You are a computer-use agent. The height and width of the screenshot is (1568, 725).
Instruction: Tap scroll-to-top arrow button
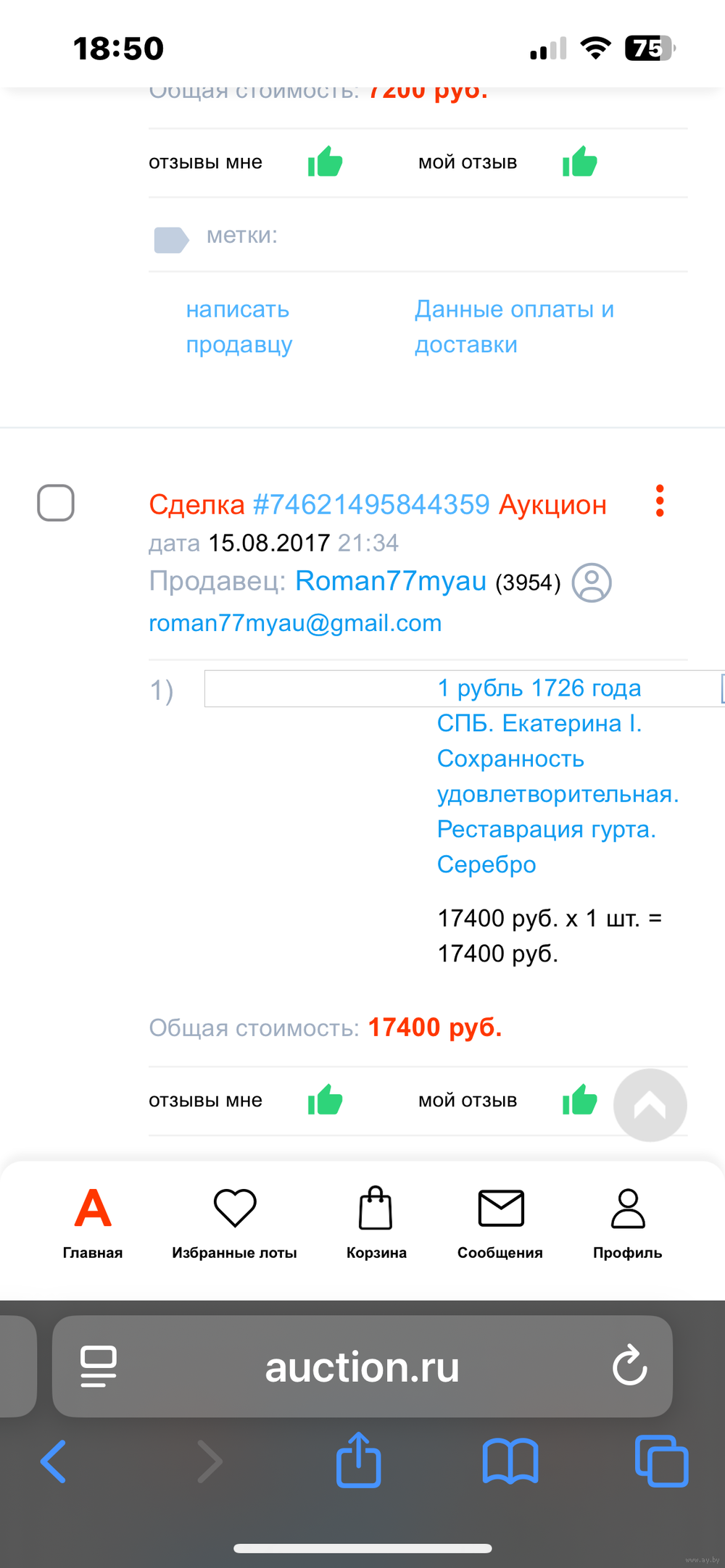(x=650, y=1105)
